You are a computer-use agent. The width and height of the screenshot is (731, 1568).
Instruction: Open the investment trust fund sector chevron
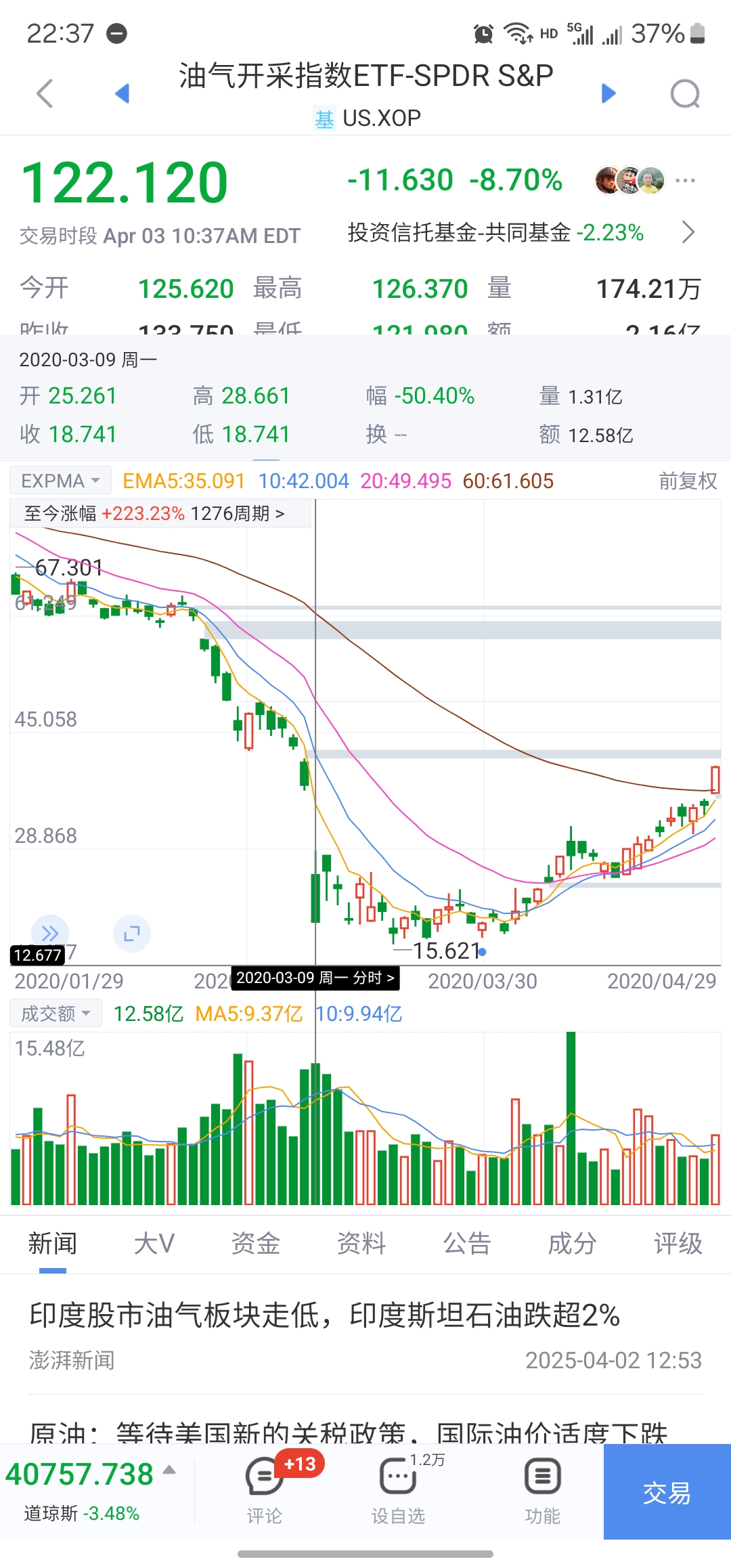688,232
